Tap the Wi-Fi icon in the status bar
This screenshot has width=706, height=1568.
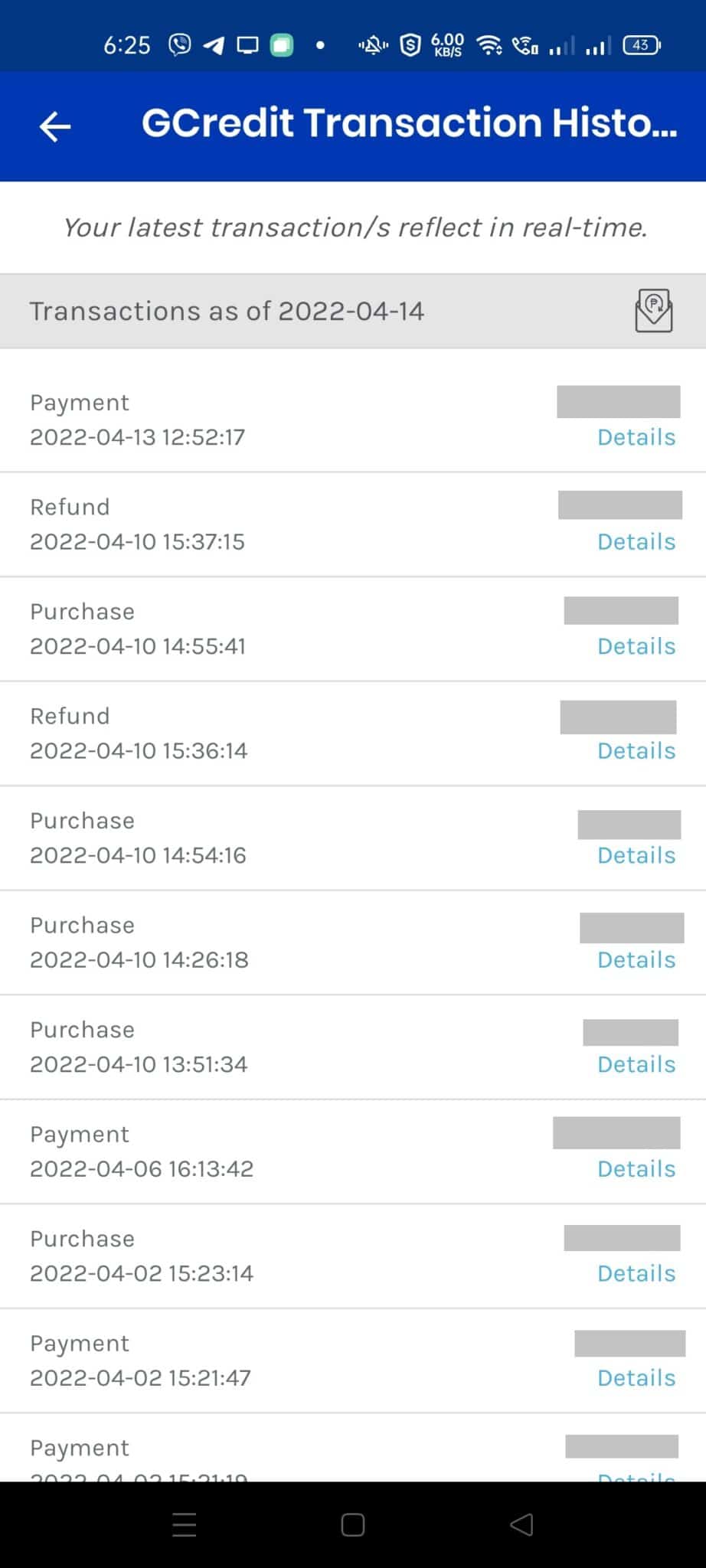tap(490, 44)
